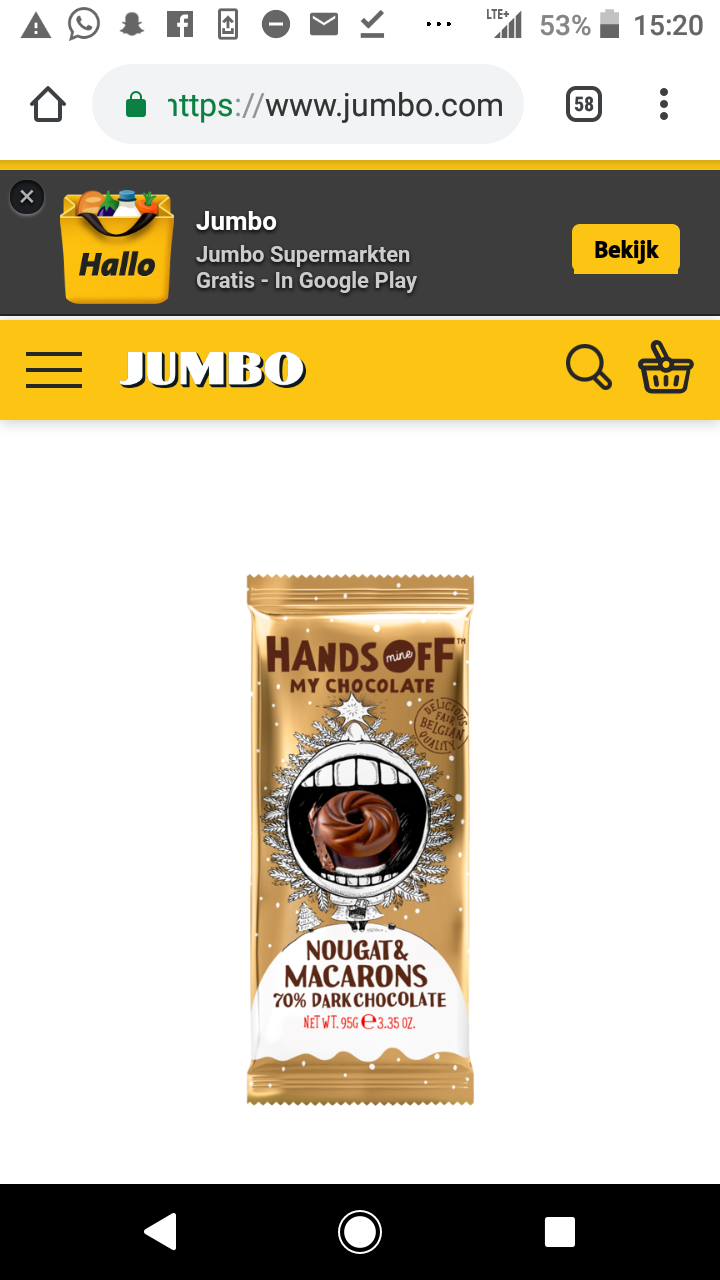Tap the Jumbo logo to go home

(x=212, y=369)
